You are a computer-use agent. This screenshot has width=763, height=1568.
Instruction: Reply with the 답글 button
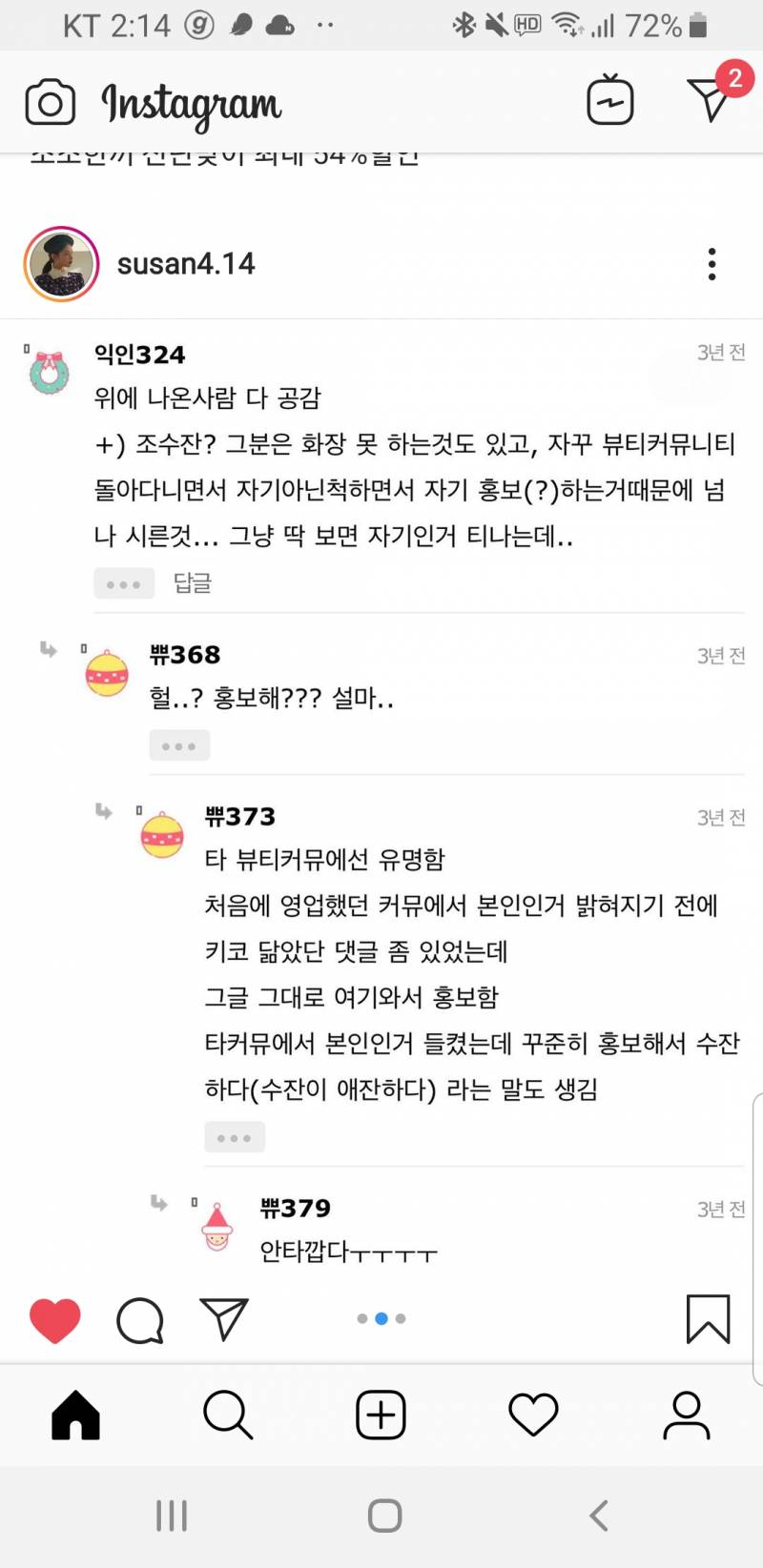pos(193,583)
